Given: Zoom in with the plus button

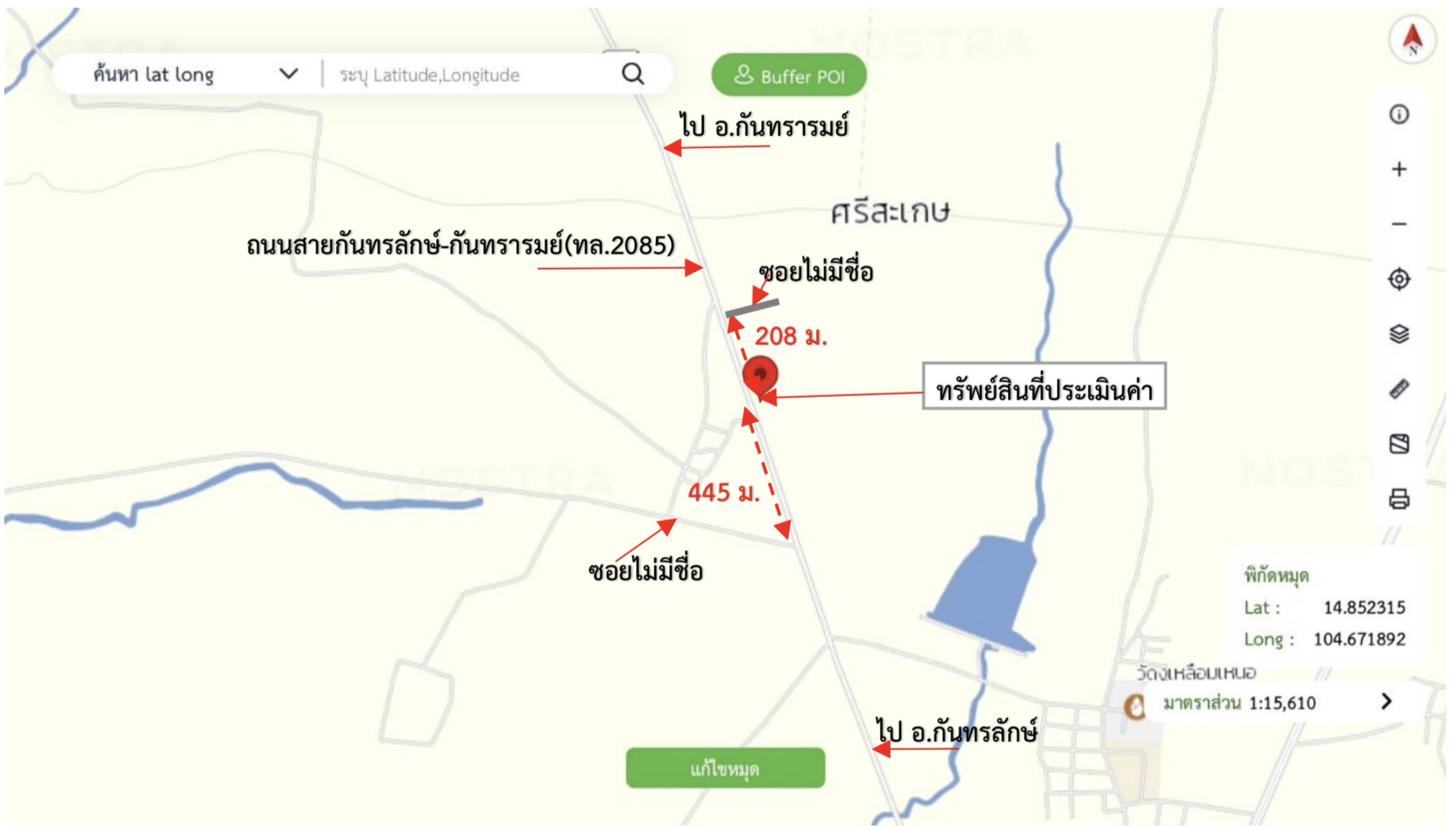Looking at the screenshot, I should tap(1399, 170).
